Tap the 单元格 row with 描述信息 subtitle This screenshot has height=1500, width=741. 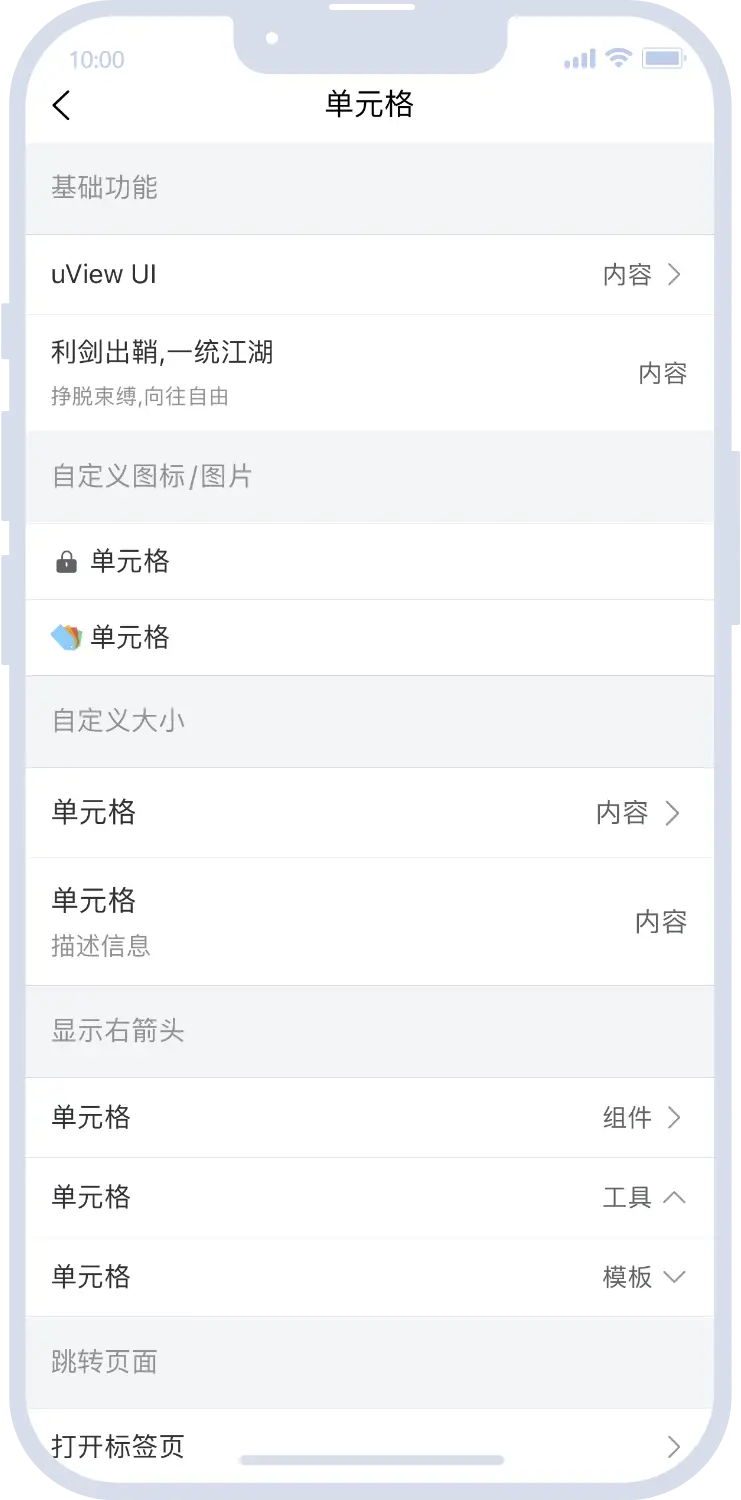click(370, 921)
